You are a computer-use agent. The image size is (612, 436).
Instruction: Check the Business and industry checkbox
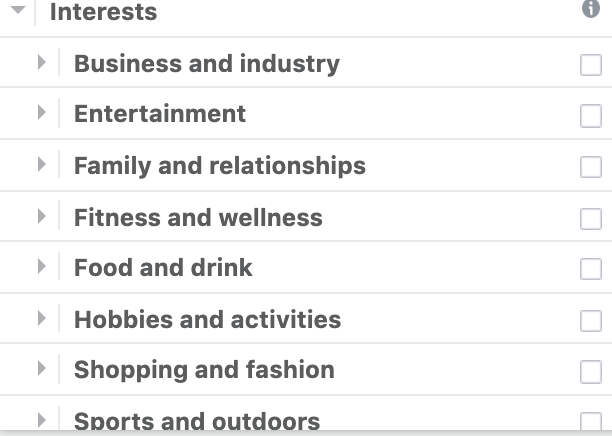coord(590,65)
